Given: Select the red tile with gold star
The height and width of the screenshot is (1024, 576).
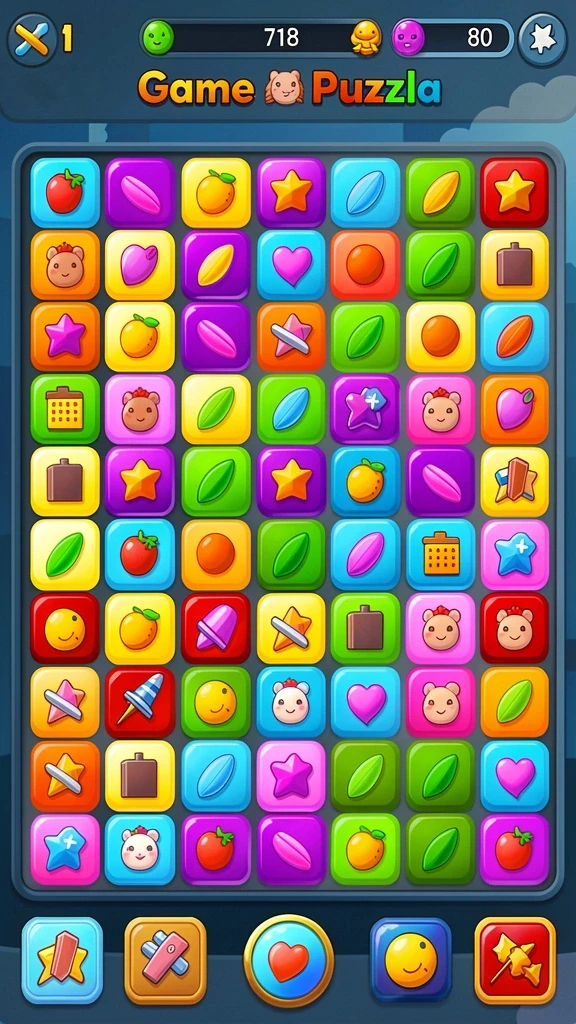Looking at the screenshot, I should pos(515,192).
